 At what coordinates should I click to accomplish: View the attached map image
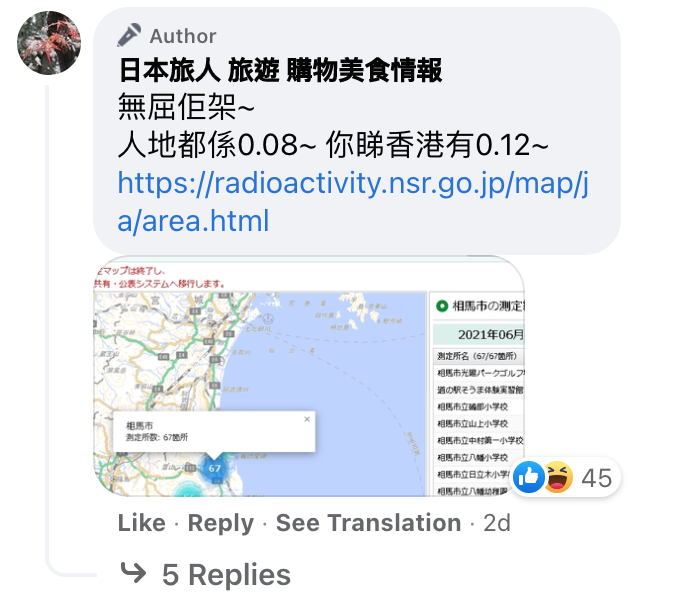coord(308,376)
